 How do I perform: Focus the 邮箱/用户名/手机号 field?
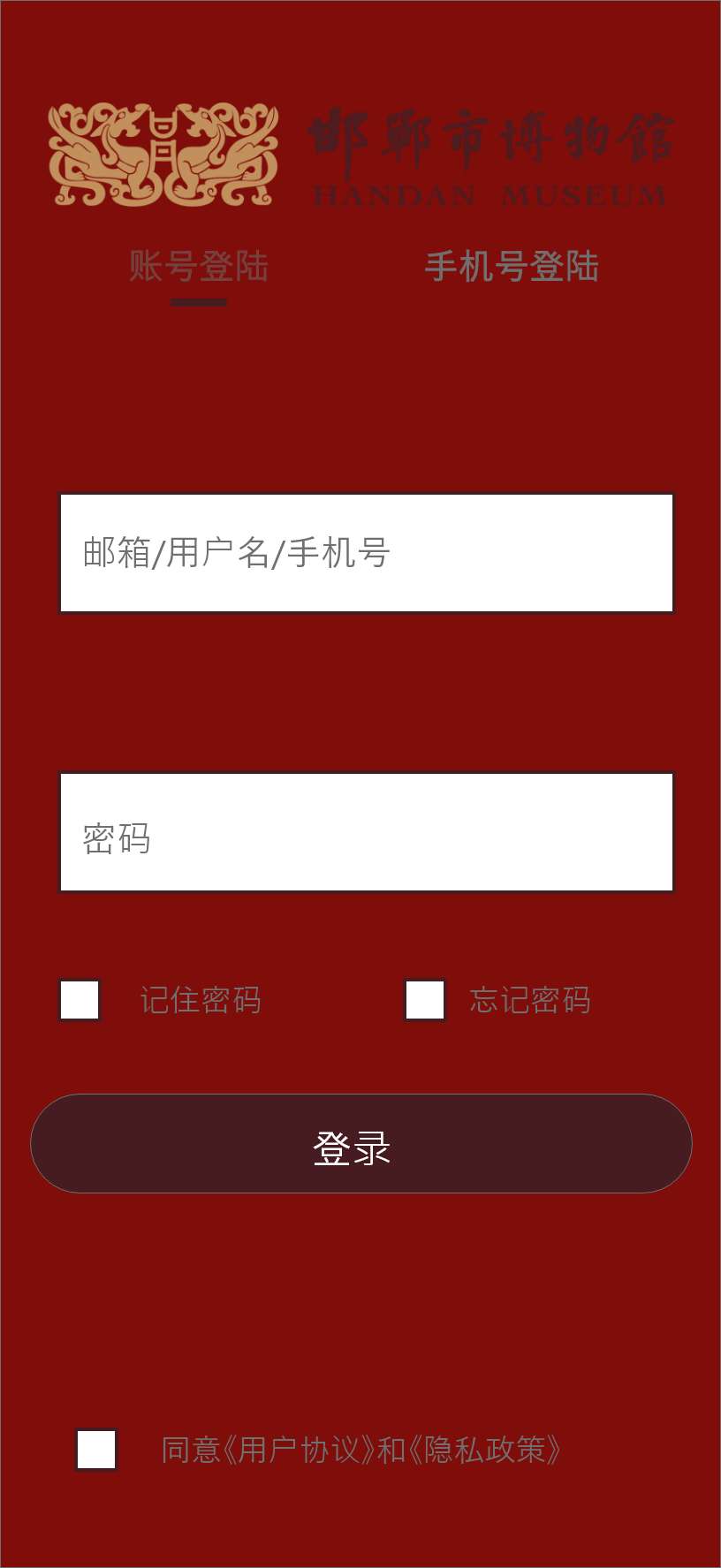366,553
